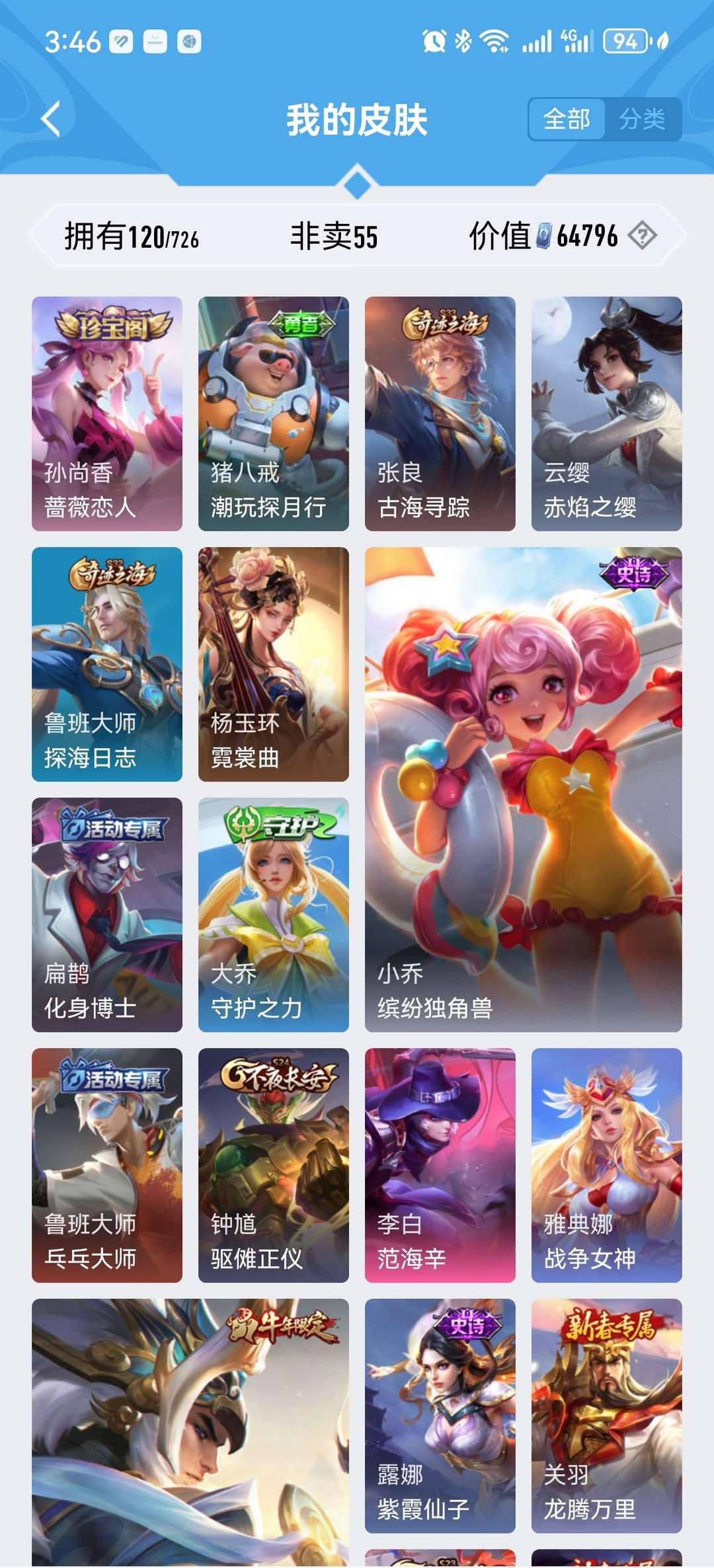Open the 大乔 守护之力 skin
This screenshot has height=1568, width=714.
[x=274, y=915]
